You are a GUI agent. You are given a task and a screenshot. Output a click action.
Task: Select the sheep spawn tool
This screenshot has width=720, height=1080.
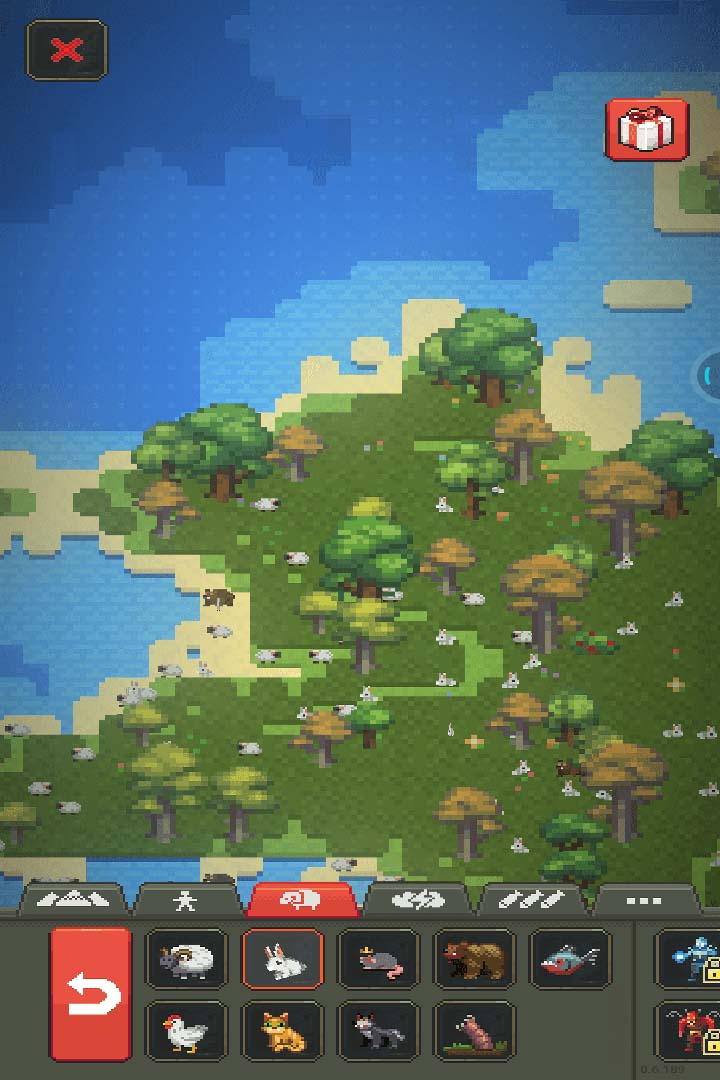coord(186,960)
